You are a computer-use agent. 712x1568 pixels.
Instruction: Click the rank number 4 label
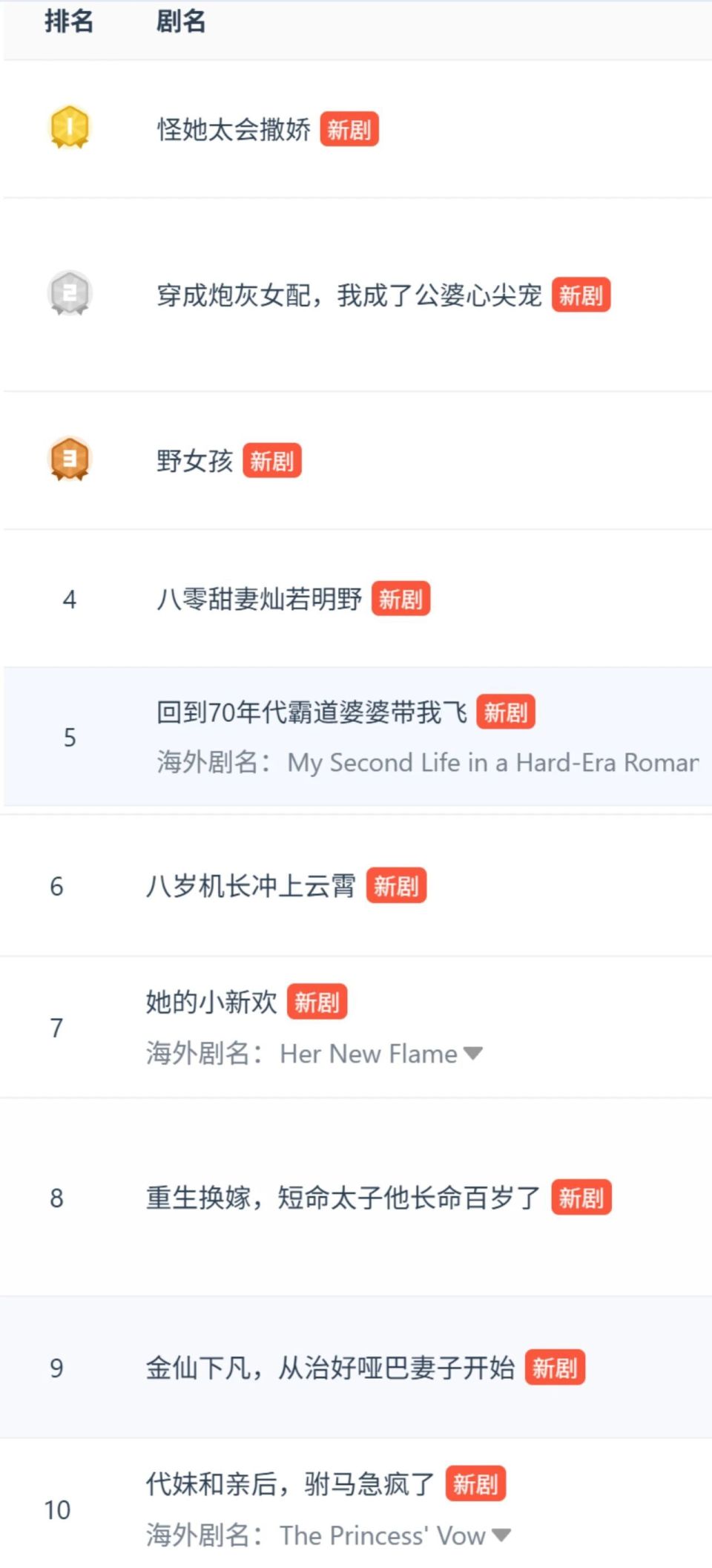click(x=69, y=600)
